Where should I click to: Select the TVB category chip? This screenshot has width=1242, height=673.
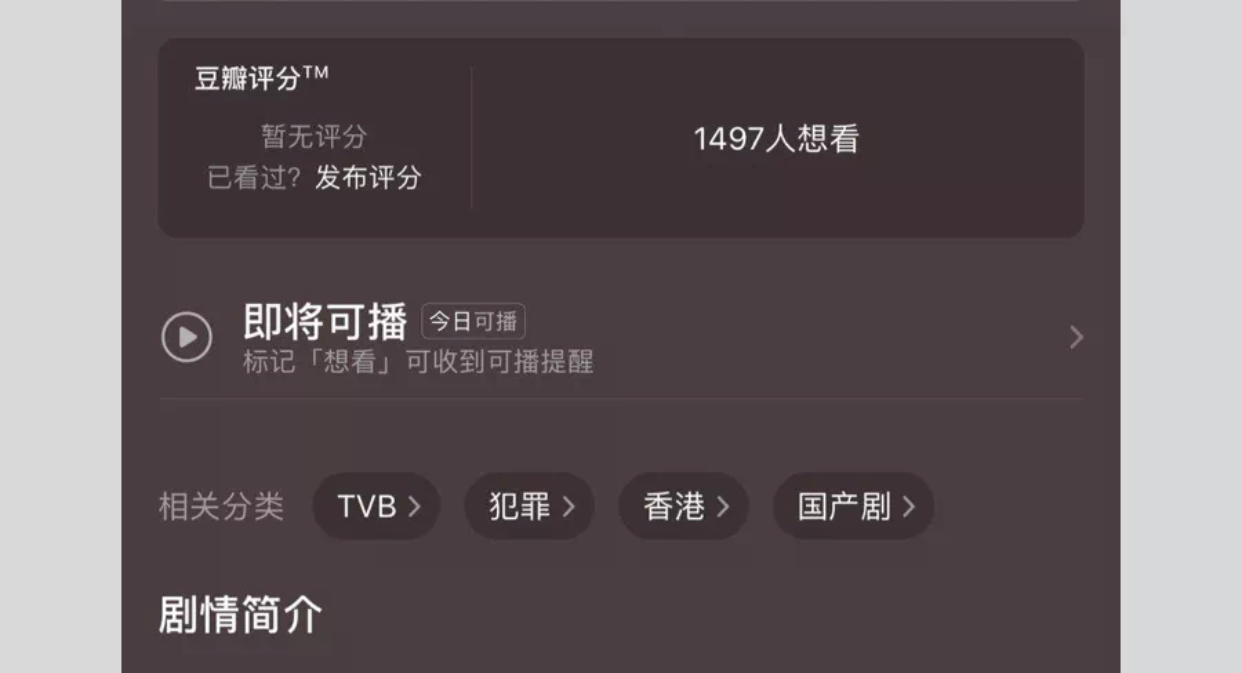(377, 506)
